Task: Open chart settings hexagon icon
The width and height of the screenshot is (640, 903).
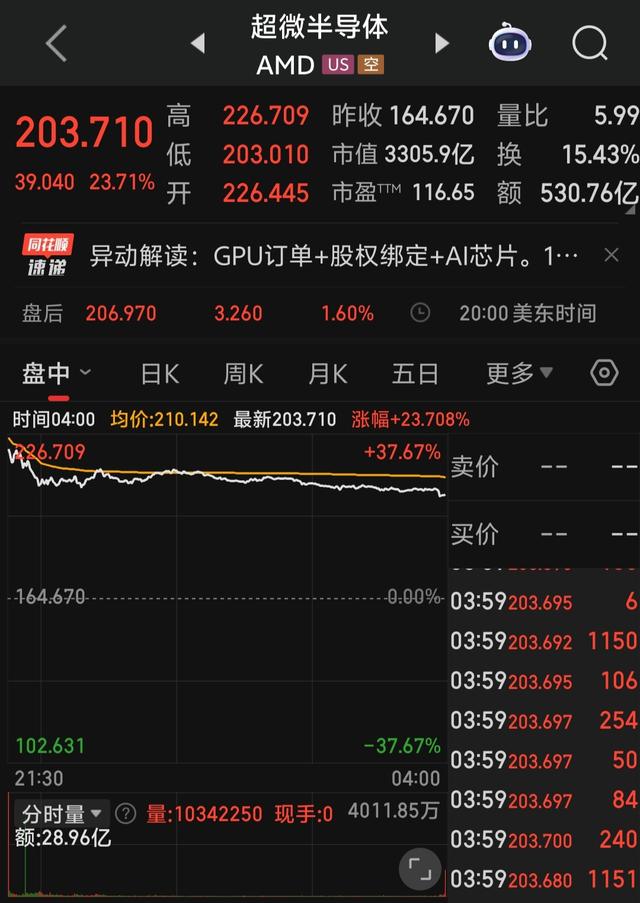Action: 604,373
